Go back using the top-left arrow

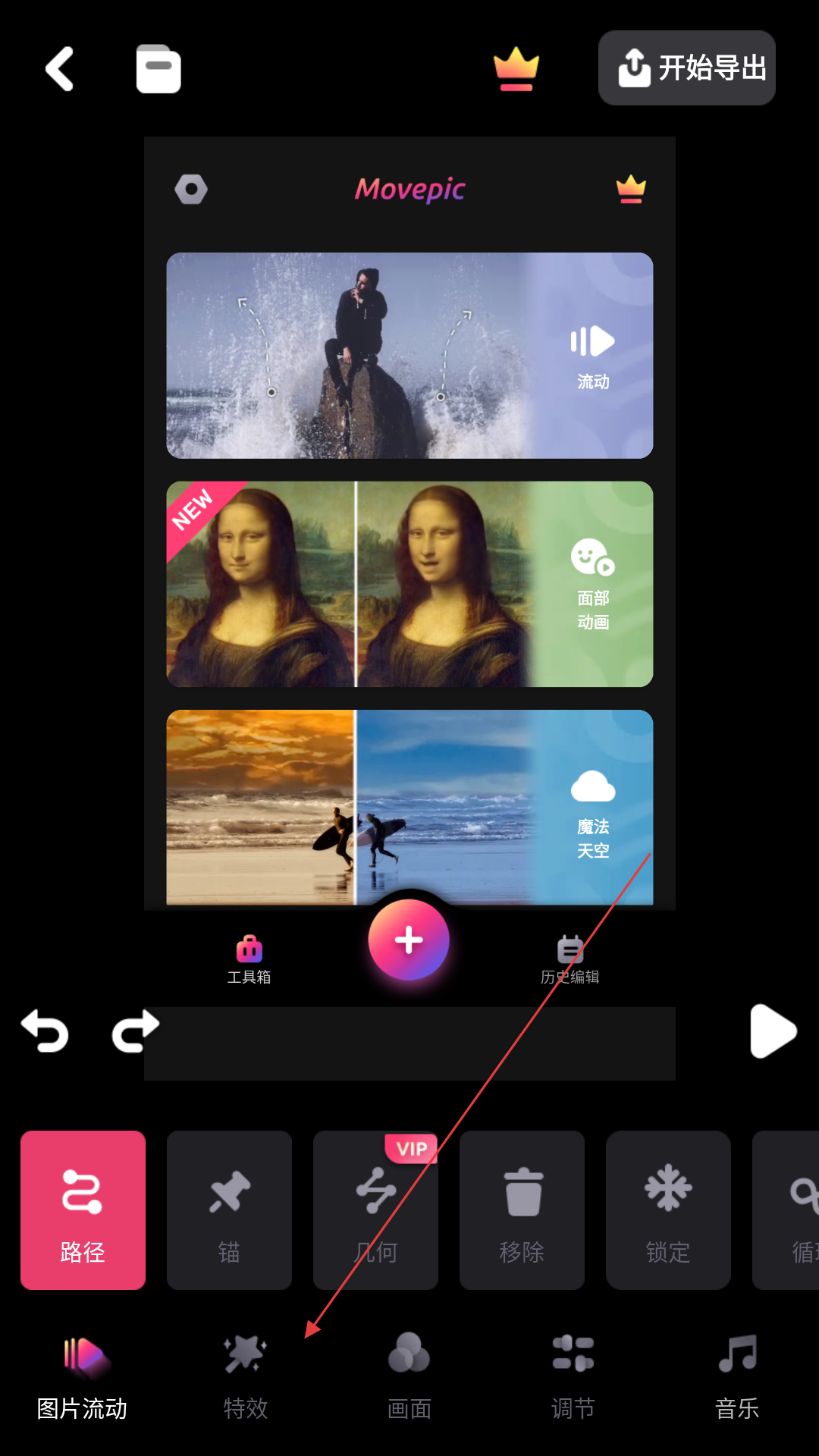click(x=59, y=69)
